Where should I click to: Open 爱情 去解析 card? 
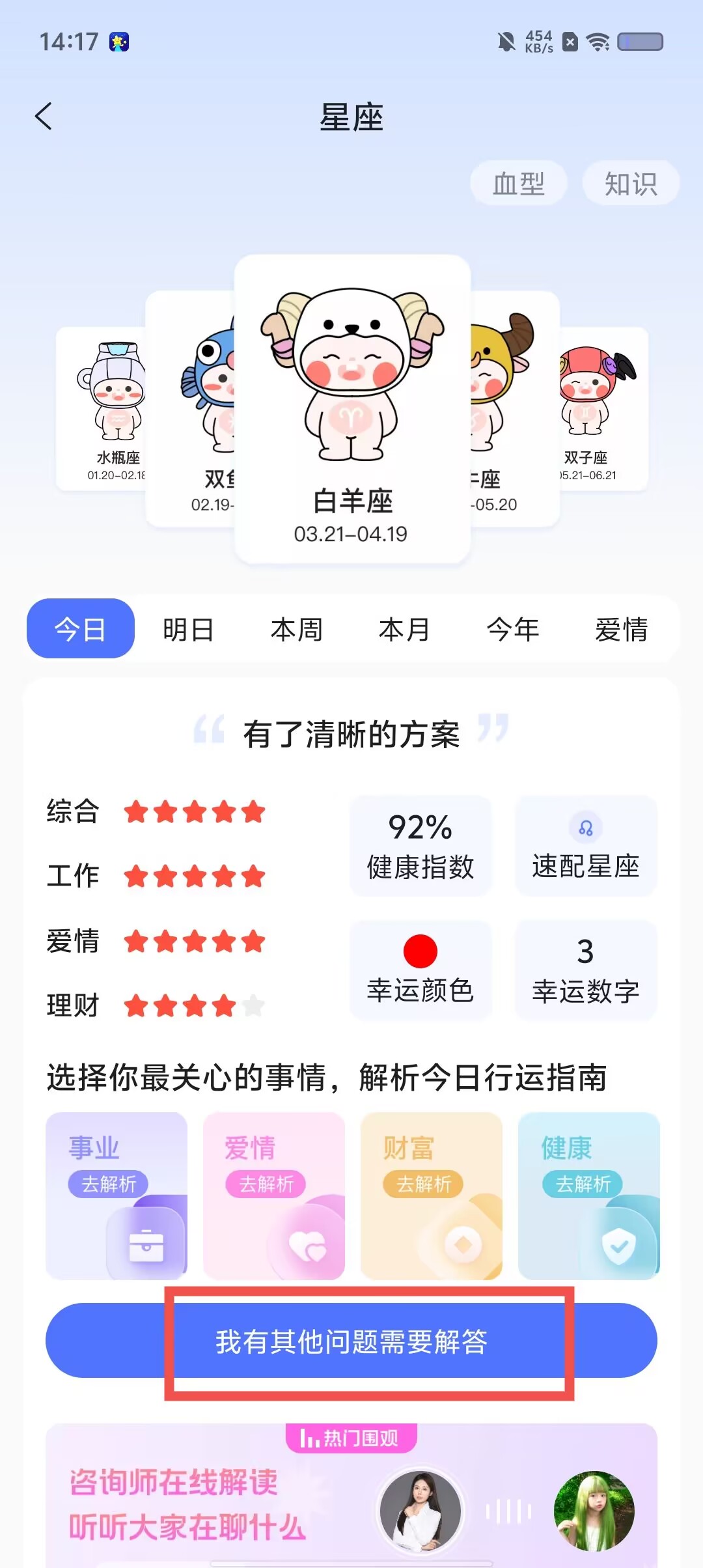[x=274, y=1196]
